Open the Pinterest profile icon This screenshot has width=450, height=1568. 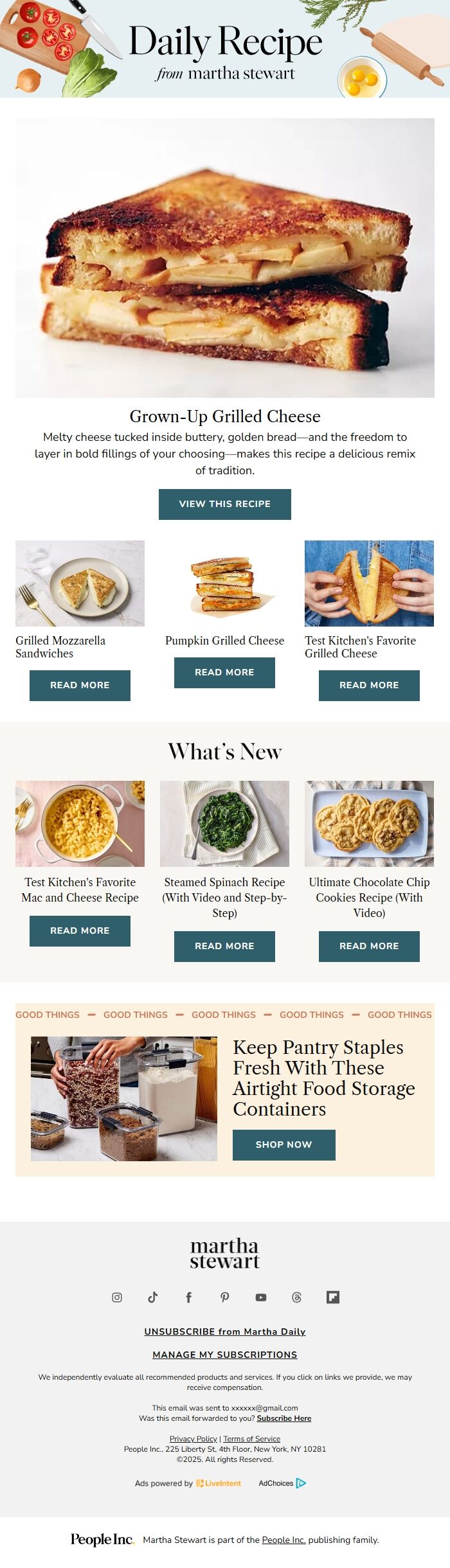[x=225, y=1297]
